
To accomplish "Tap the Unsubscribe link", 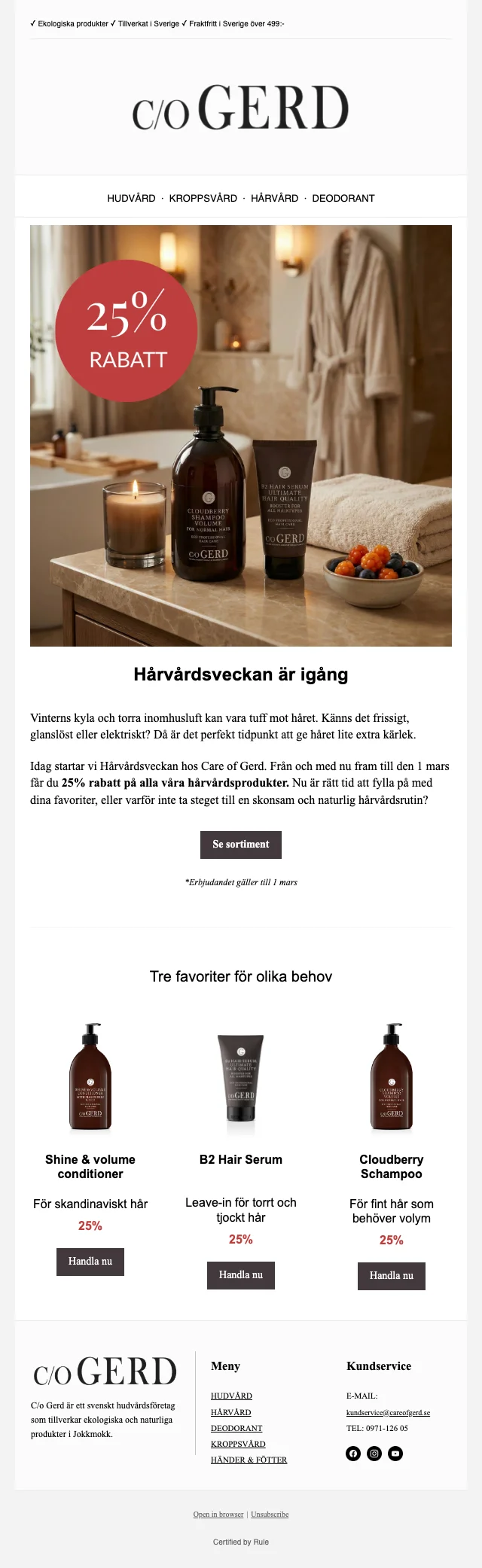I will tap(270, 1515).
